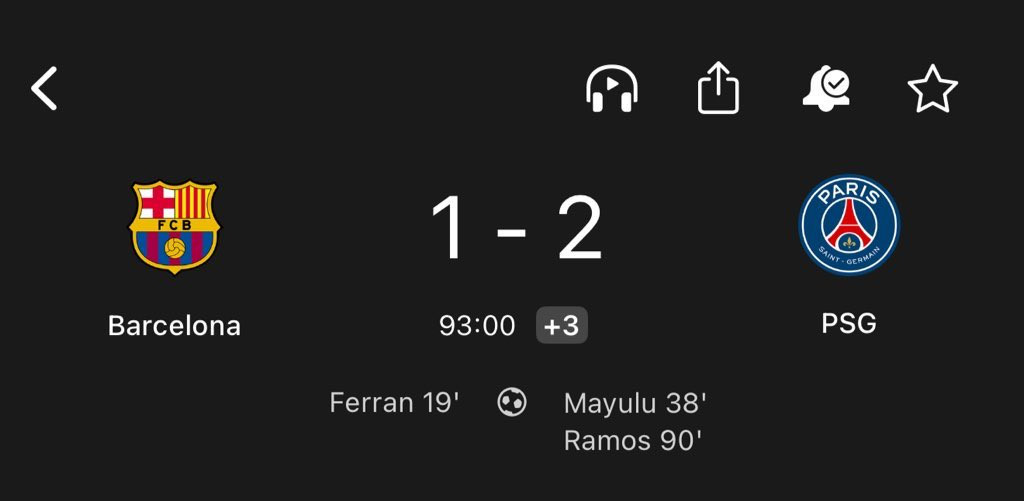Share this match
This screenshot has height=501, width=1024.
[718, 89]
